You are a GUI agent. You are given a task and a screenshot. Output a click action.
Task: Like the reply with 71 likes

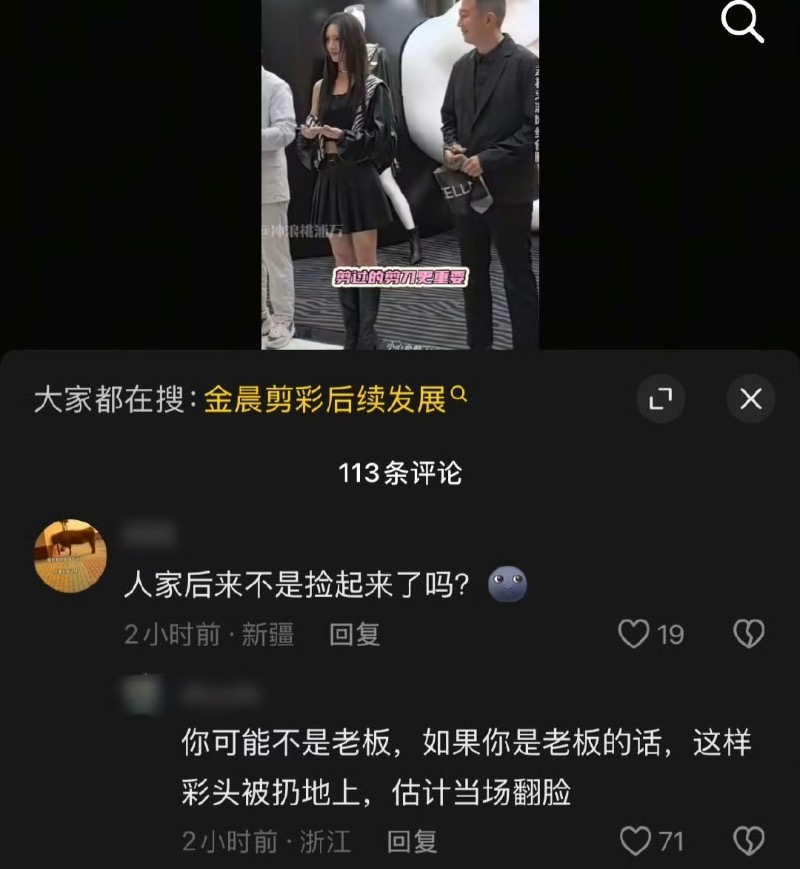(636, 842)
